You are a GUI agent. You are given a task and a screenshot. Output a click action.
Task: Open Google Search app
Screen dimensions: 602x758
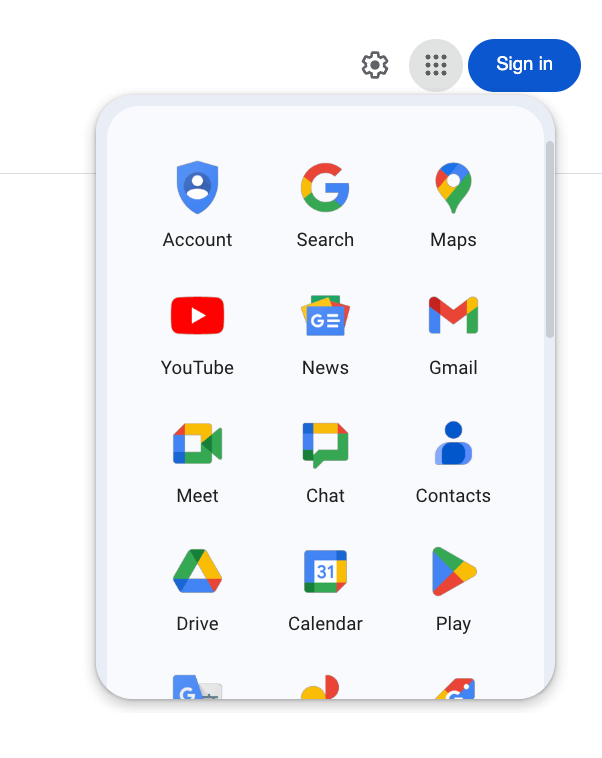pyautogui.click(x=325, y=204)
